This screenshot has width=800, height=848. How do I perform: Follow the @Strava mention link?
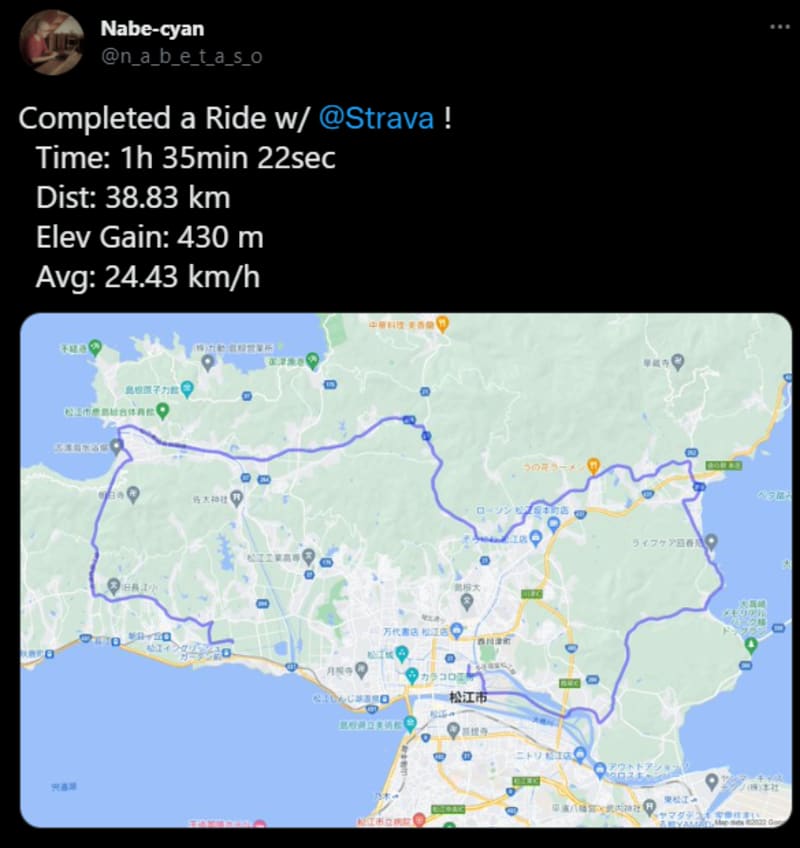pyautogui.click(x=376, y=118)
